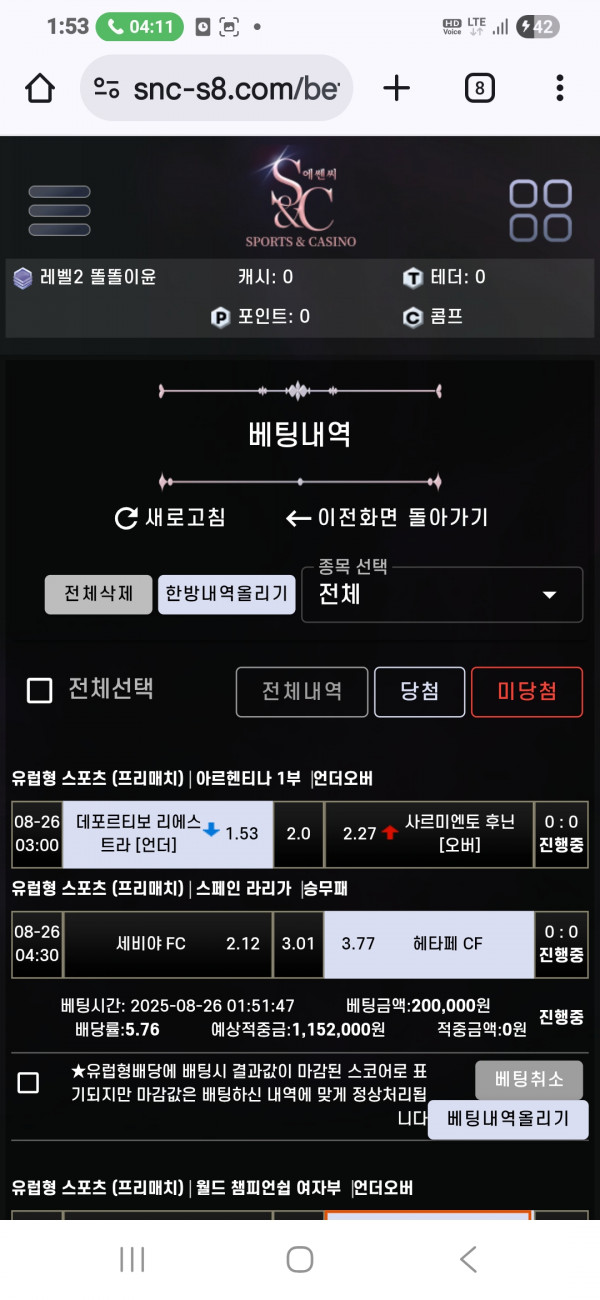Tap the 베팅내역올리기 button
600x1300 pixels.
[508, 1119]
